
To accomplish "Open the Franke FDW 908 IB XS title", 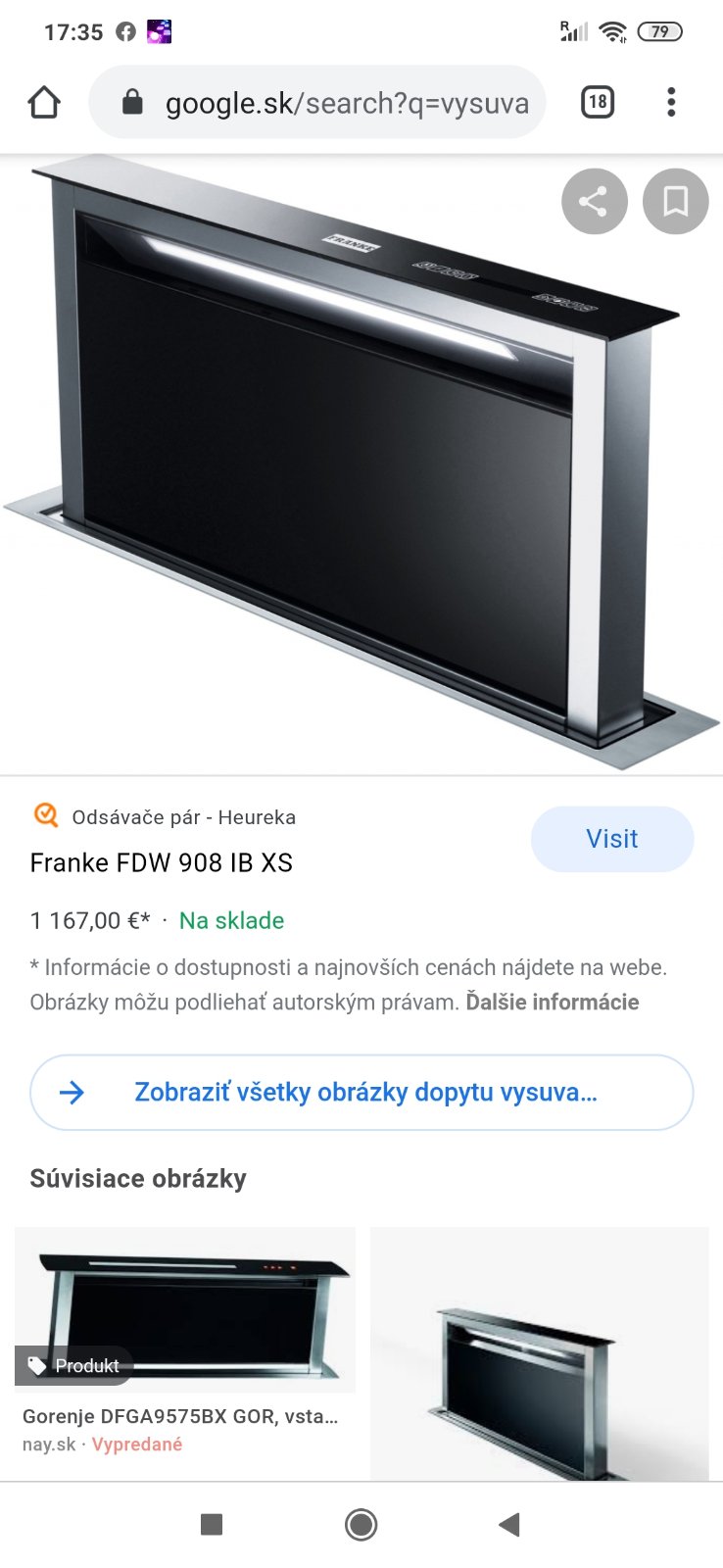I will pyautogui.click(x=162, y=862).
